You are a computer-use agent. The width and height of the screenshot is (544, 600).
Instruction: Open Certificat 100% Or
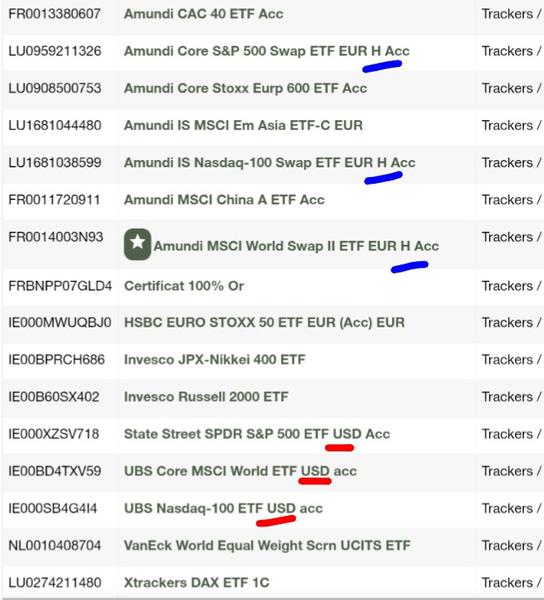184,286
